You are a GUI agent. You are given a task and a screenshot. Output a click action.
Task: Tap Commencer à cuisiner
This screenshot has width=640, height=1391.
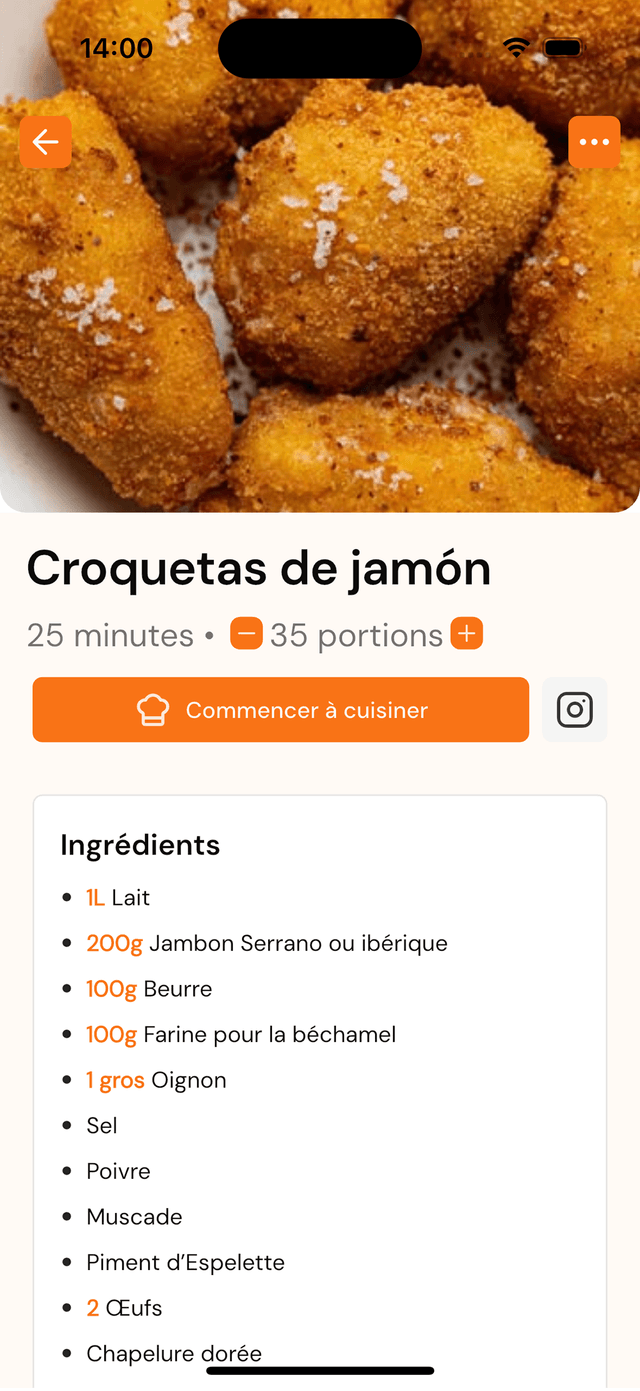coord(281,710)
